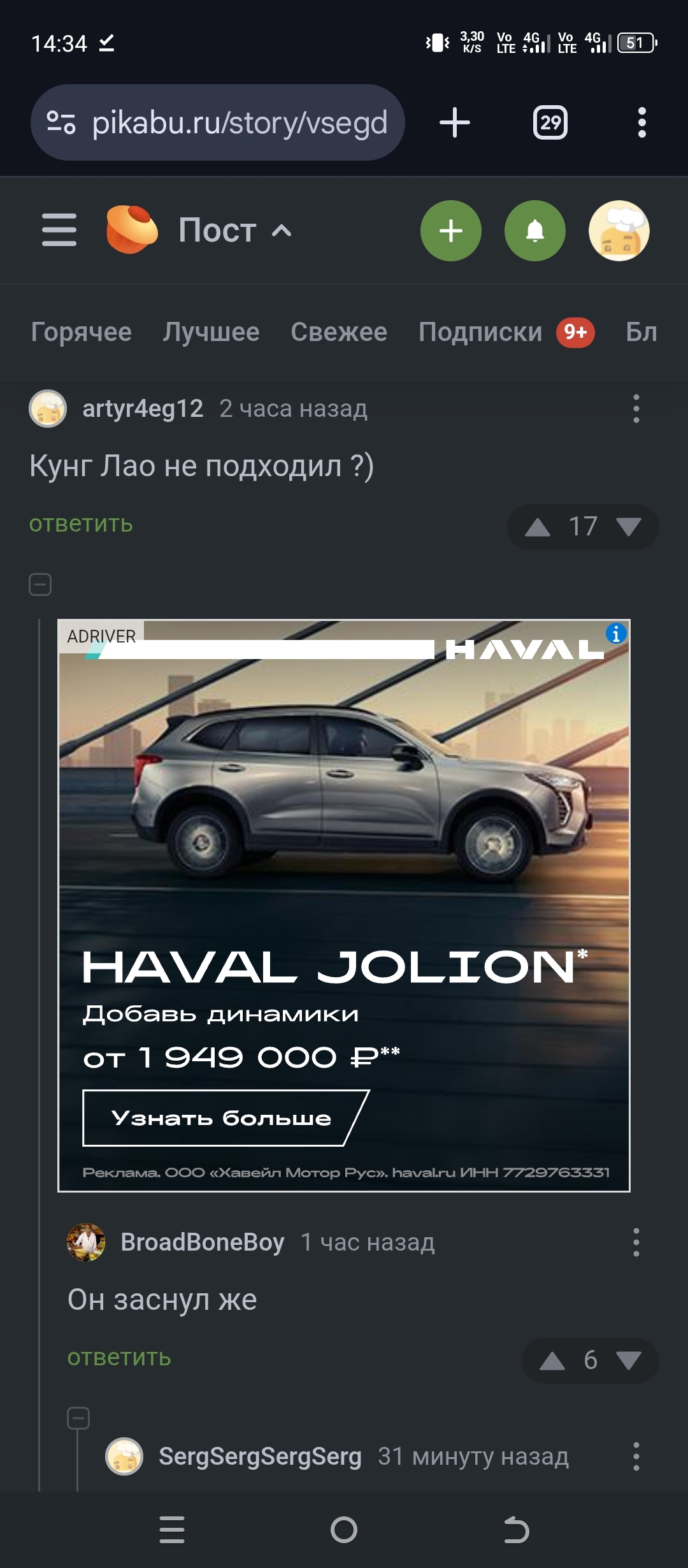Create a new post with green plus

451,231
